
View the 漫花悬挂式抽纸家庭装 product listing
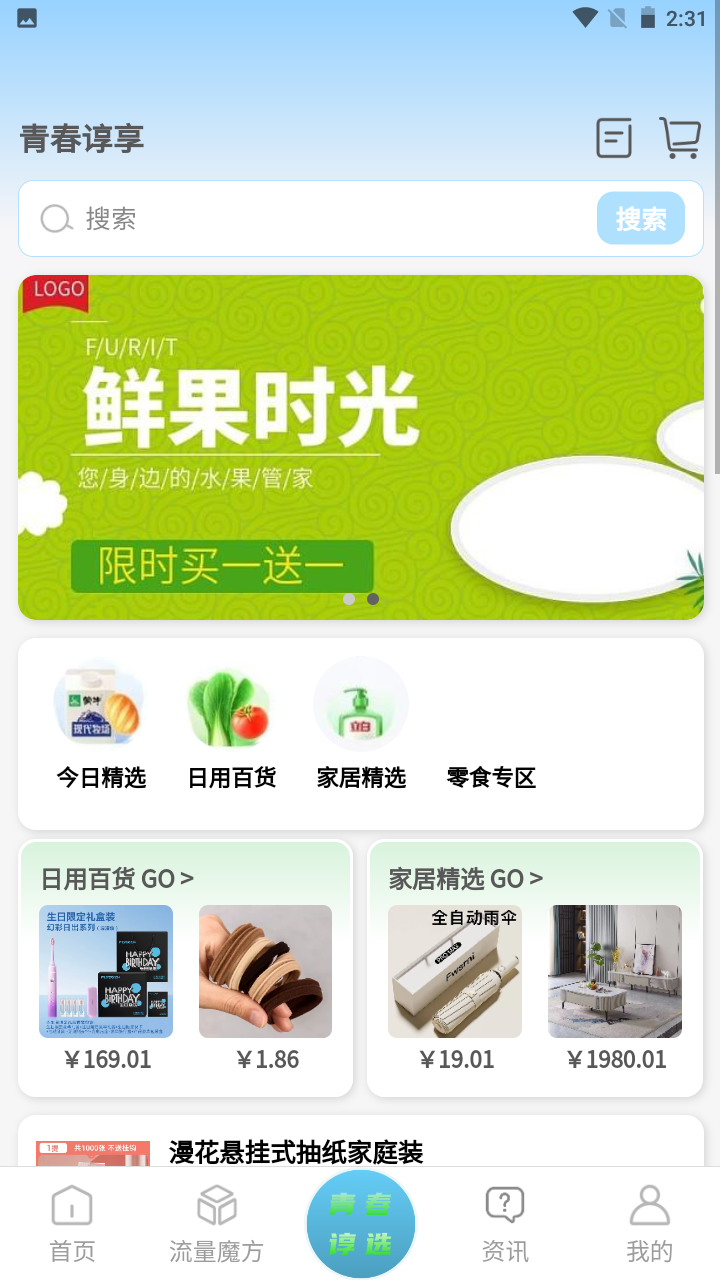[x=299, y=1153]
